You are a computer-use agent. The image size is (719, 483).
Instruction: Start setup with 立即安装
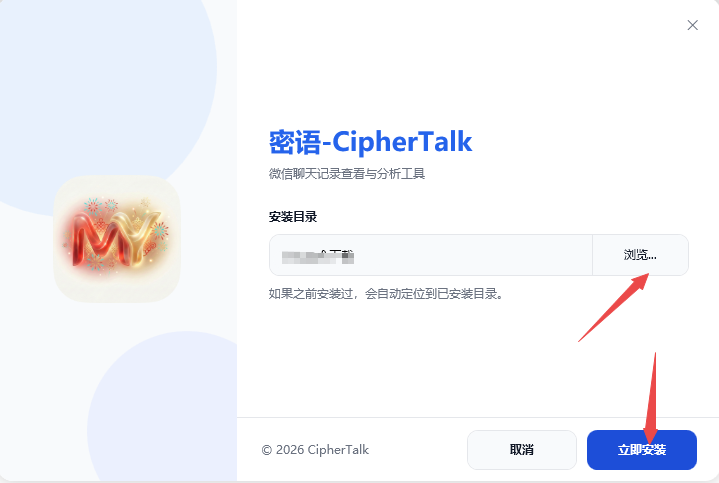(x=641, y=450)
